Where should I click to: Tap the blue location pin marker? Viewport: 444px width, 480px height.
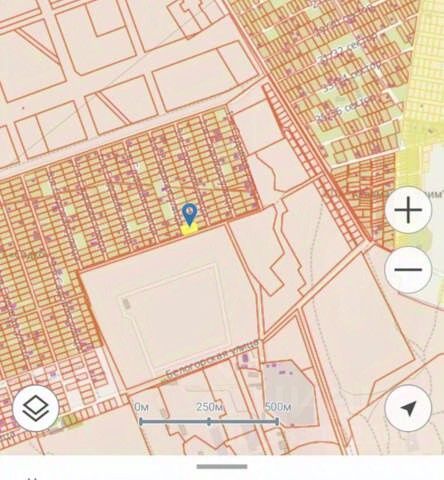tap(190, 215)
